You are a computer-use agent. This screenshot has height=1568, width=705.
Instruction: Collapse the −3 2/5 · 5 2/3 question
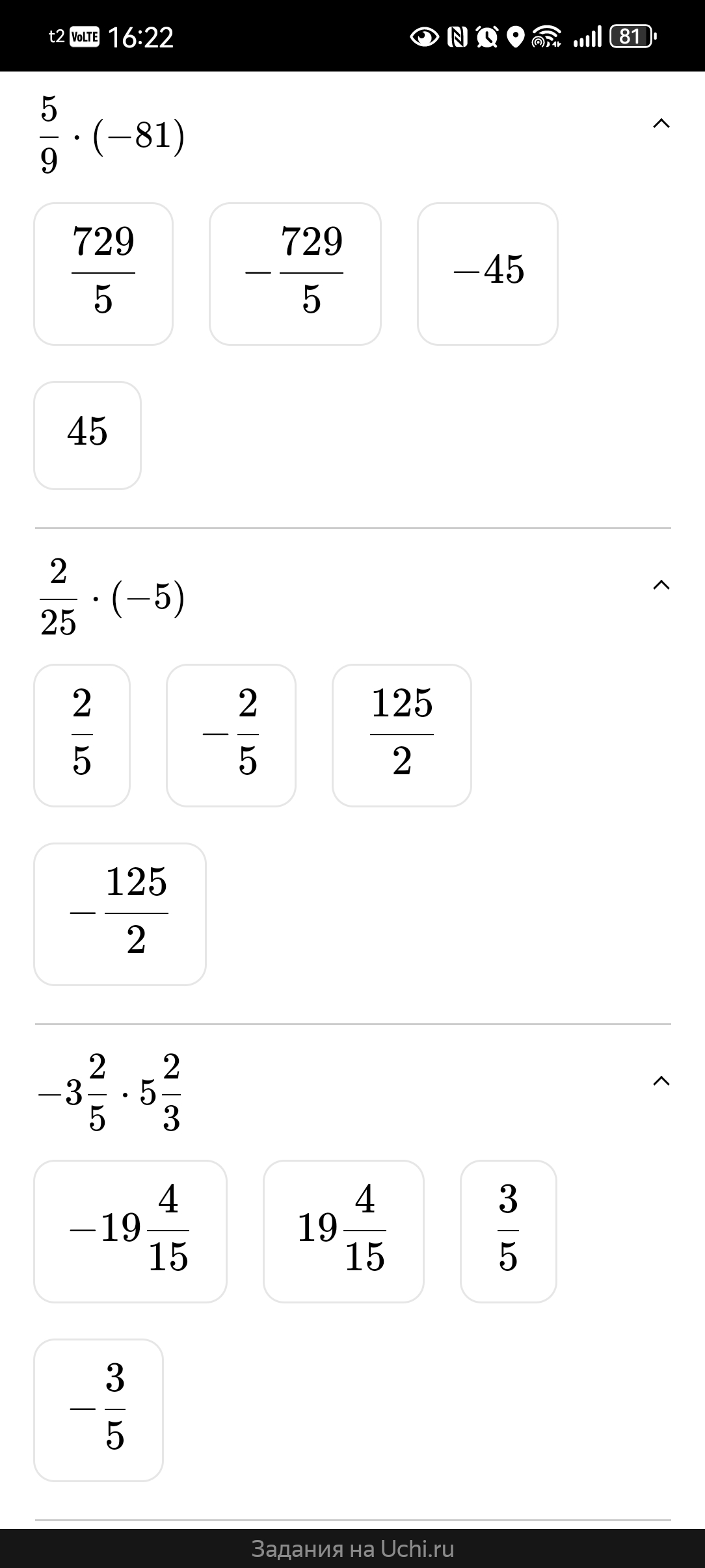click(x=661, y=1081)
